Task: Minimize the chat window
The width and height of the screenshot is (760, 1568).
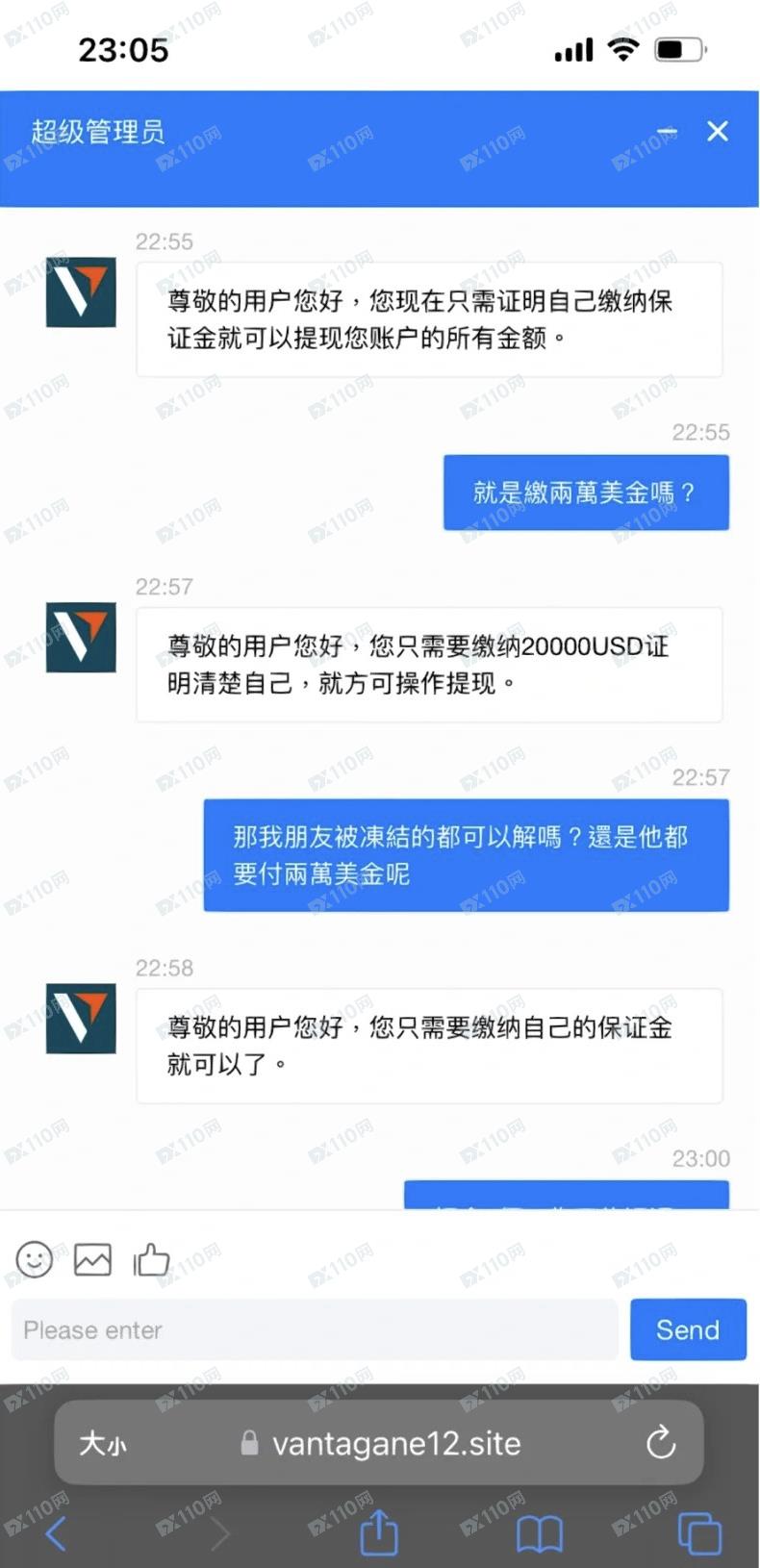Action: click(x=667, y=132)
